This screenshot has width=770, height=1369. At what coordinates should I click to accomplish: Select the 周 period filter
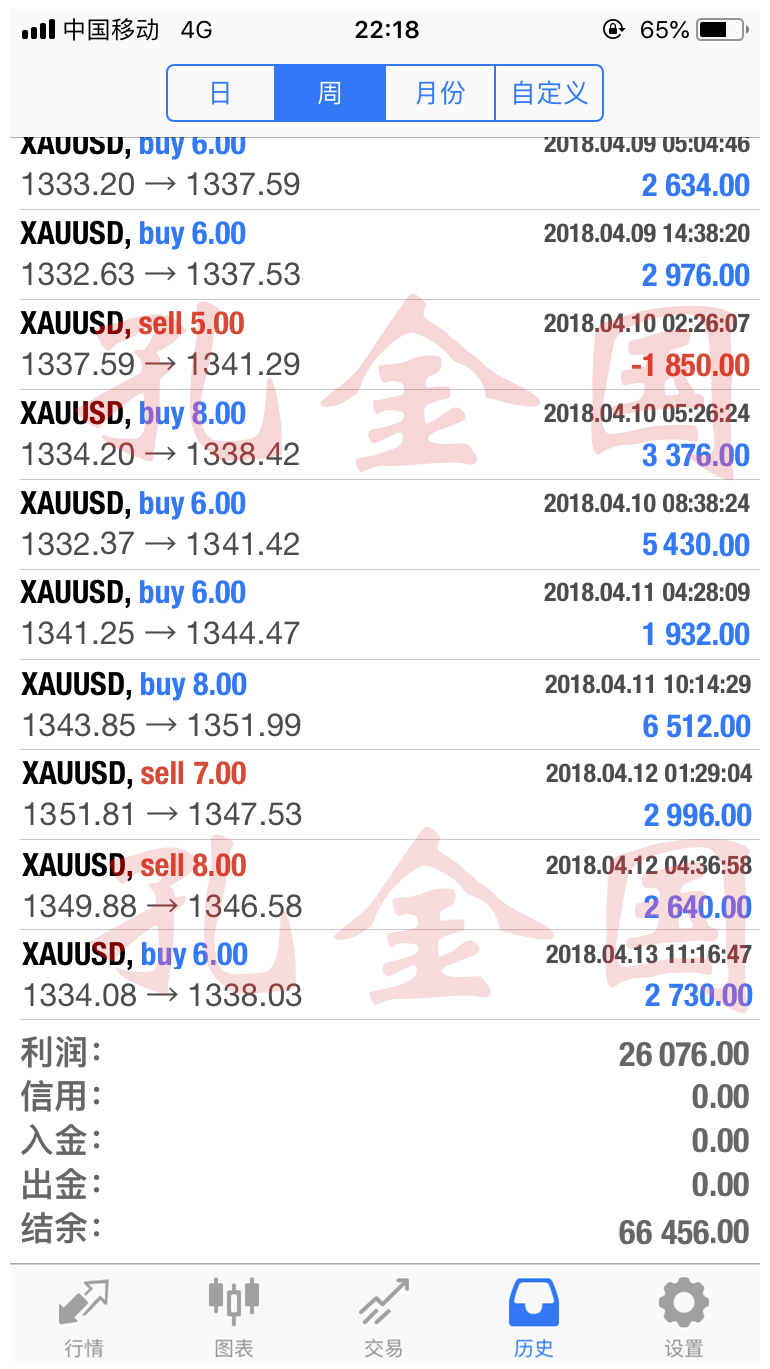(330, 93)
